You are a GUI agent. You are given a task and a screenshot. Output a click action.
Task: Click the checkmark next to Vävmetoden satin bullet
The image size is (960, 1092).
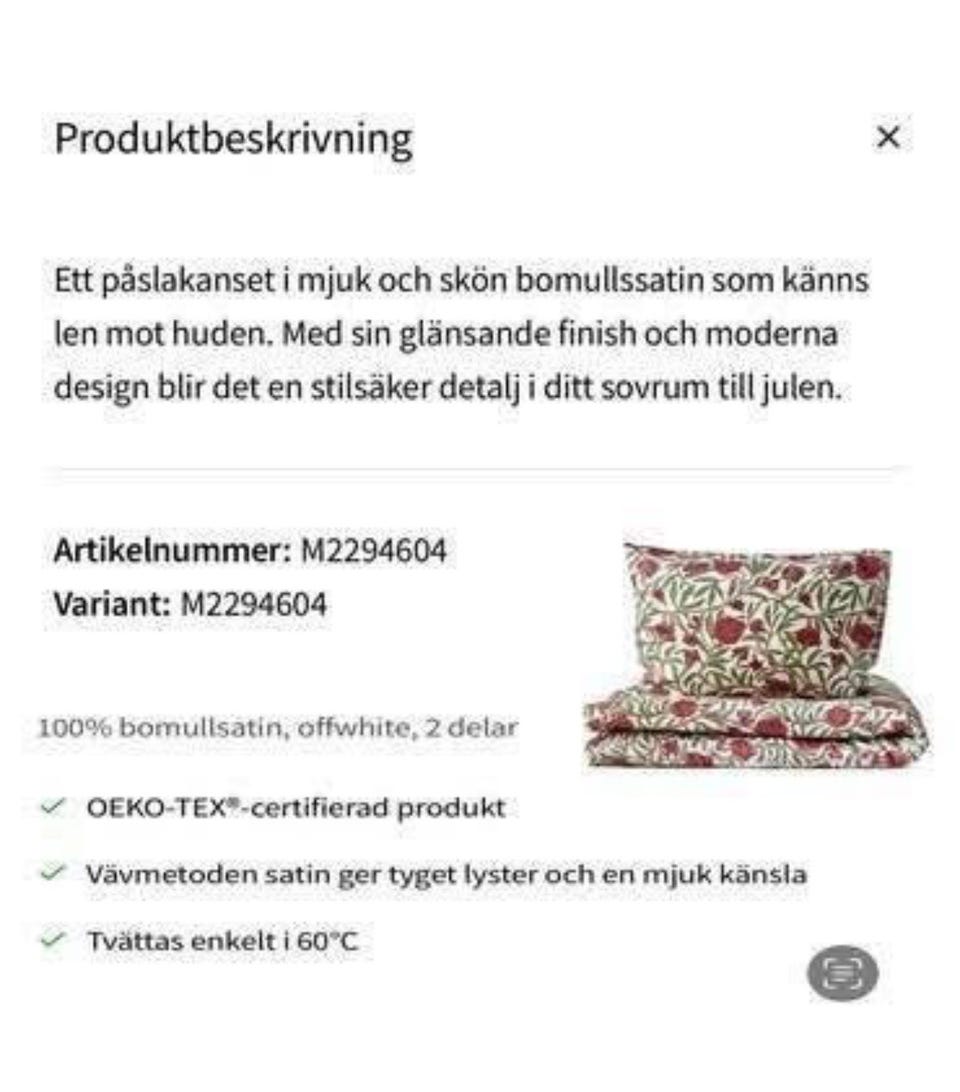52,871
